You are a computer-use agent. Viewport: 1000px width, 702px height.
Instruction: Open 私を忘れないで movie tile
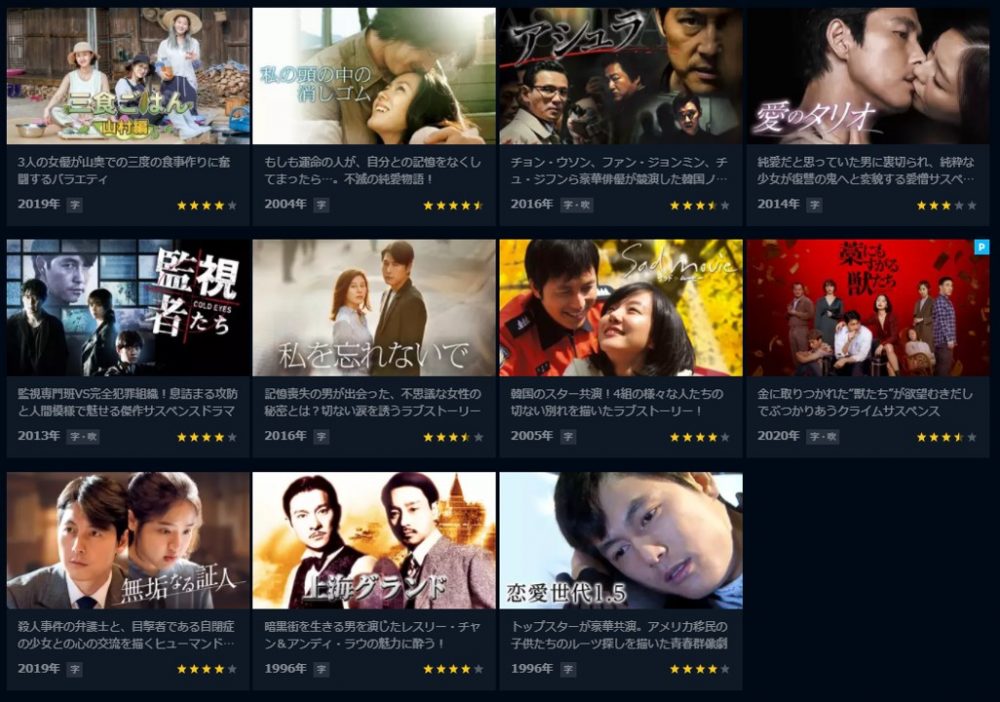pos(374,308)
